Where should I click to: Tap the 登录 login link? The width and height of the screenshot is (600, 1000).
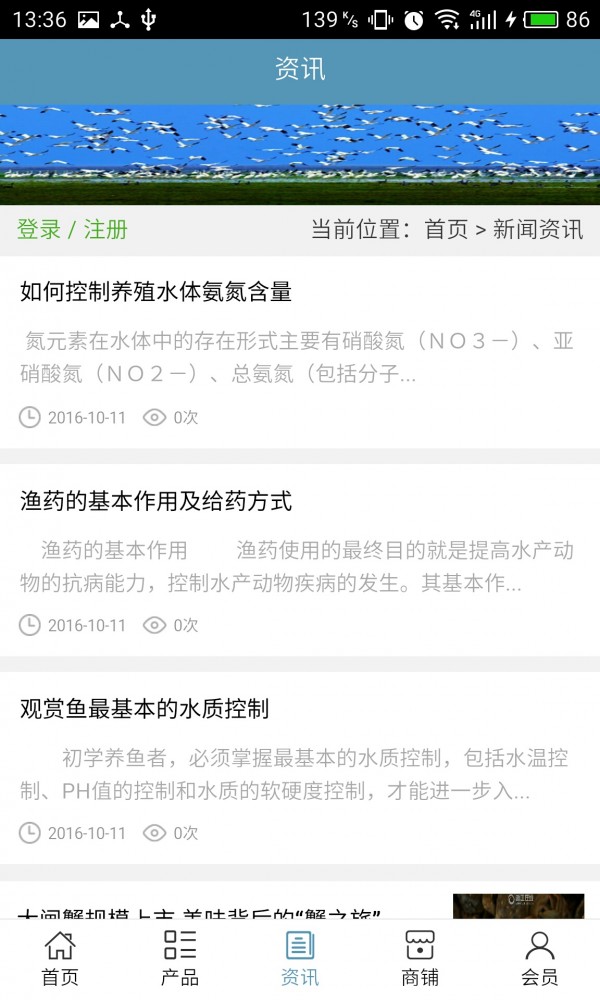39,229
